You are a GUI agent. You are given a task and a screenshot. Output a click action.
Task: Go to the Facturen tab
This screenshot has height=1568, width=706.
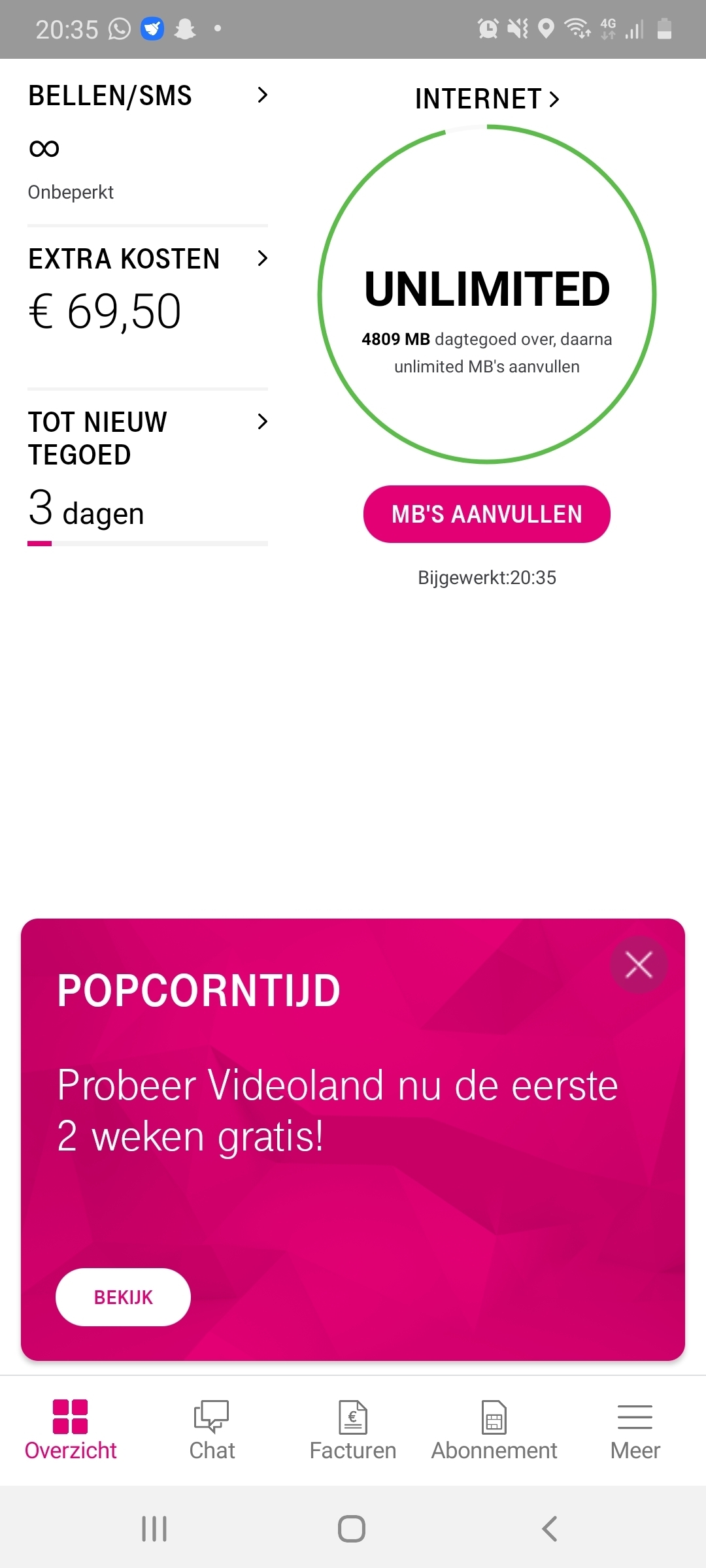pos(353,1431)
